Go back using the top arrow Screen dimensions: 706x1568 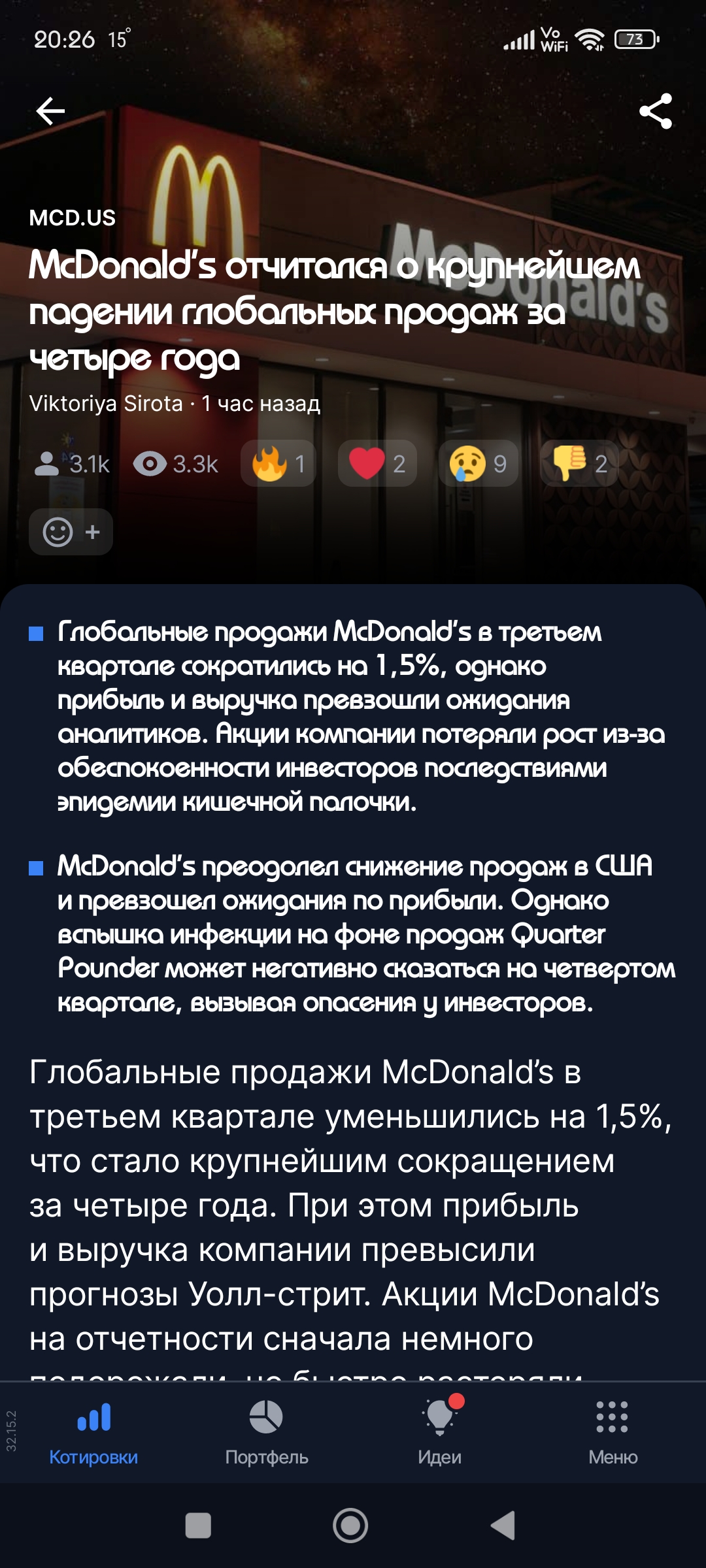(x=50, y=111)
